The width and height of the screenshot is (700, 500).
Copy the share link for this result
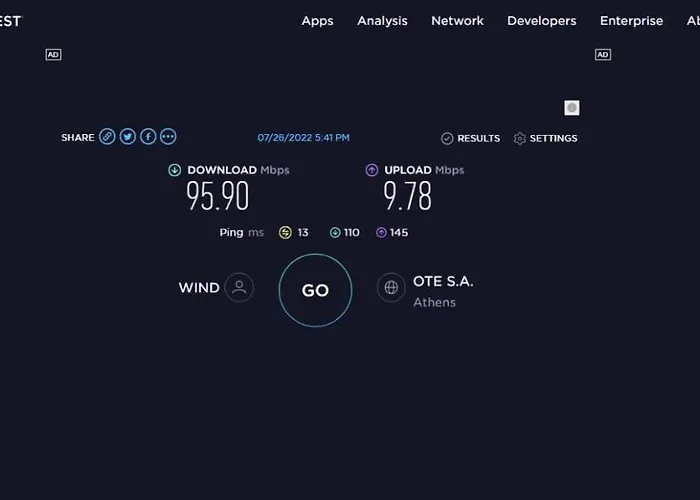point(107,137)
